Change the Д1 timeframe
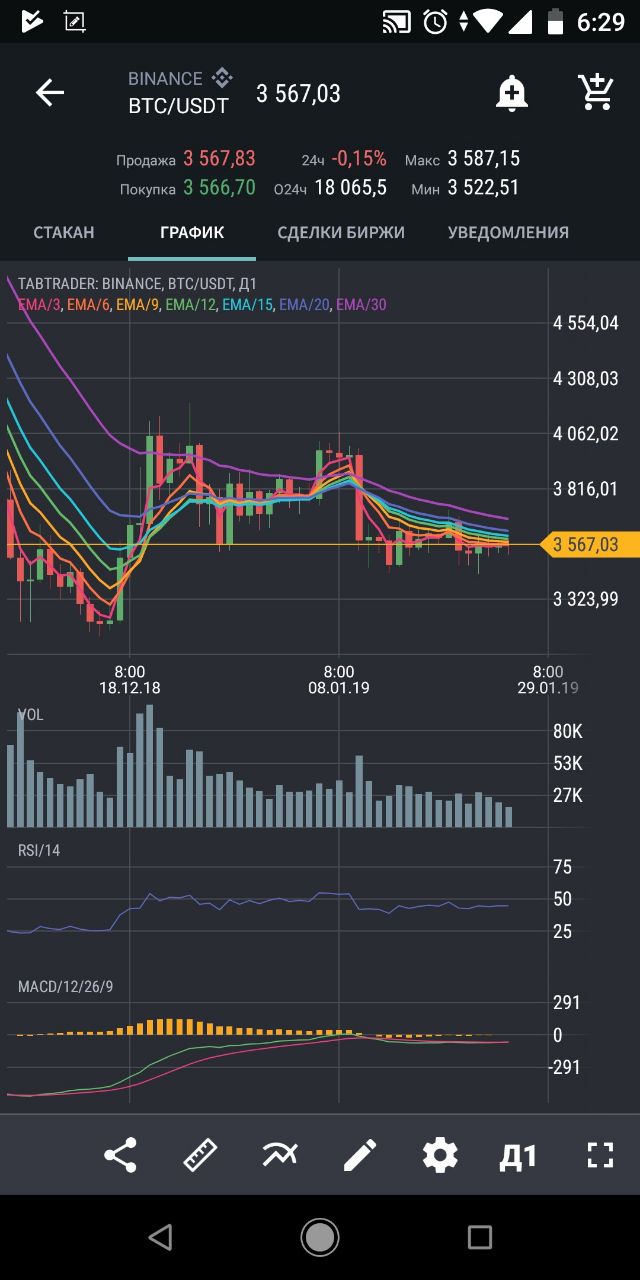This screenshot has height=1280, width=640. pyautogui.click(x=518, y=1157)
